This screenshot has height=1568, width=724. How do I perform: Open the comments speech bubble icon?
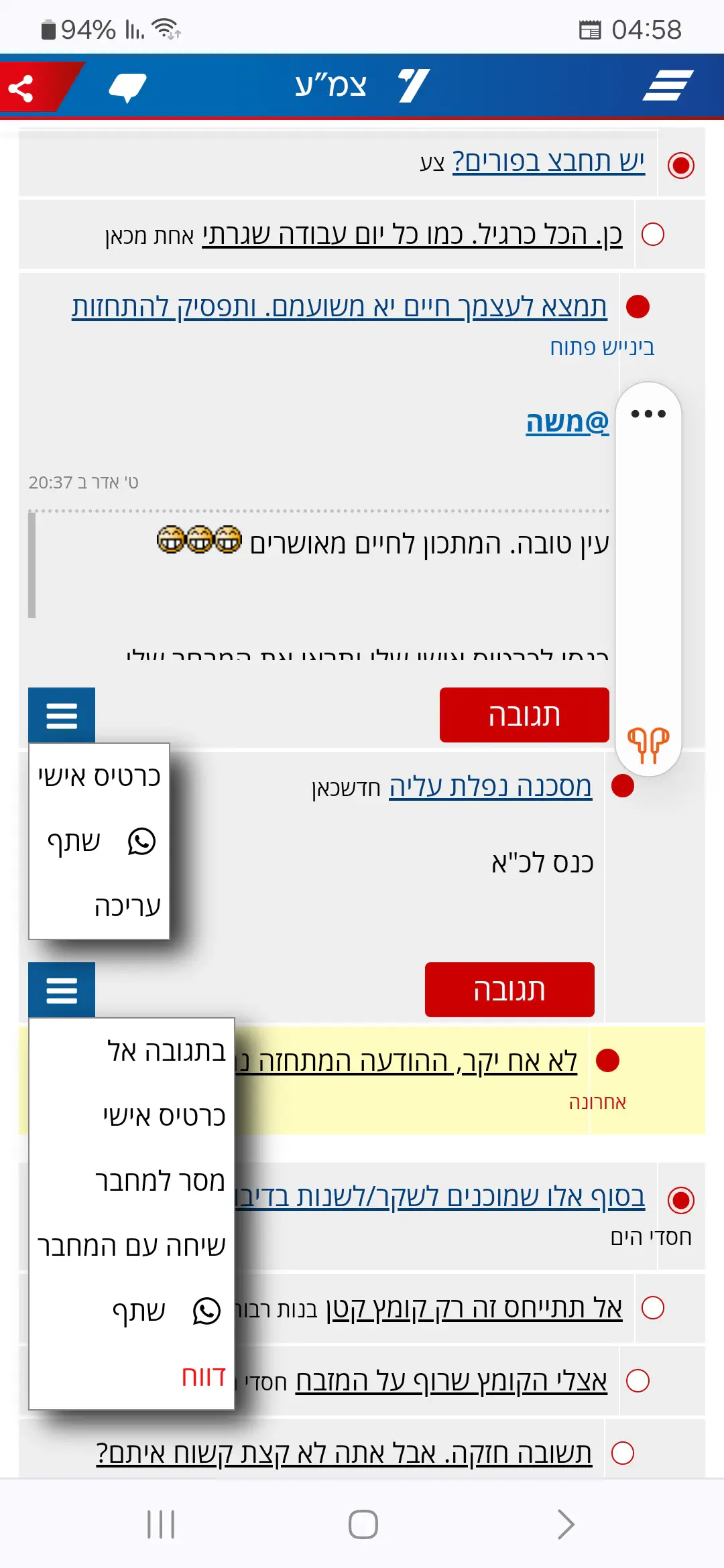point(127,87)
